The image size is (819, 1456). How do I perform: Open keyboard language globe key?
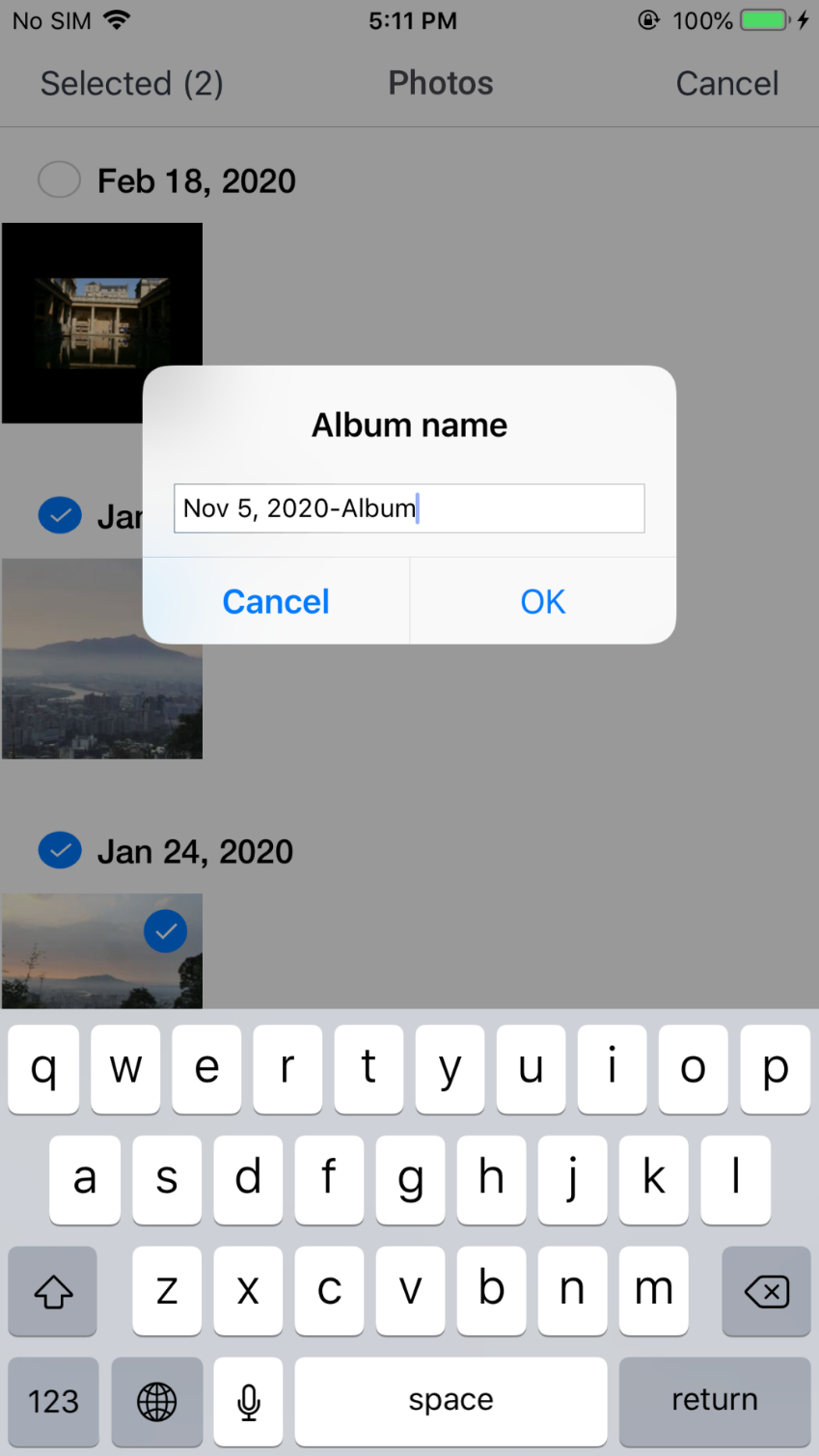[x=157, y=1401]
